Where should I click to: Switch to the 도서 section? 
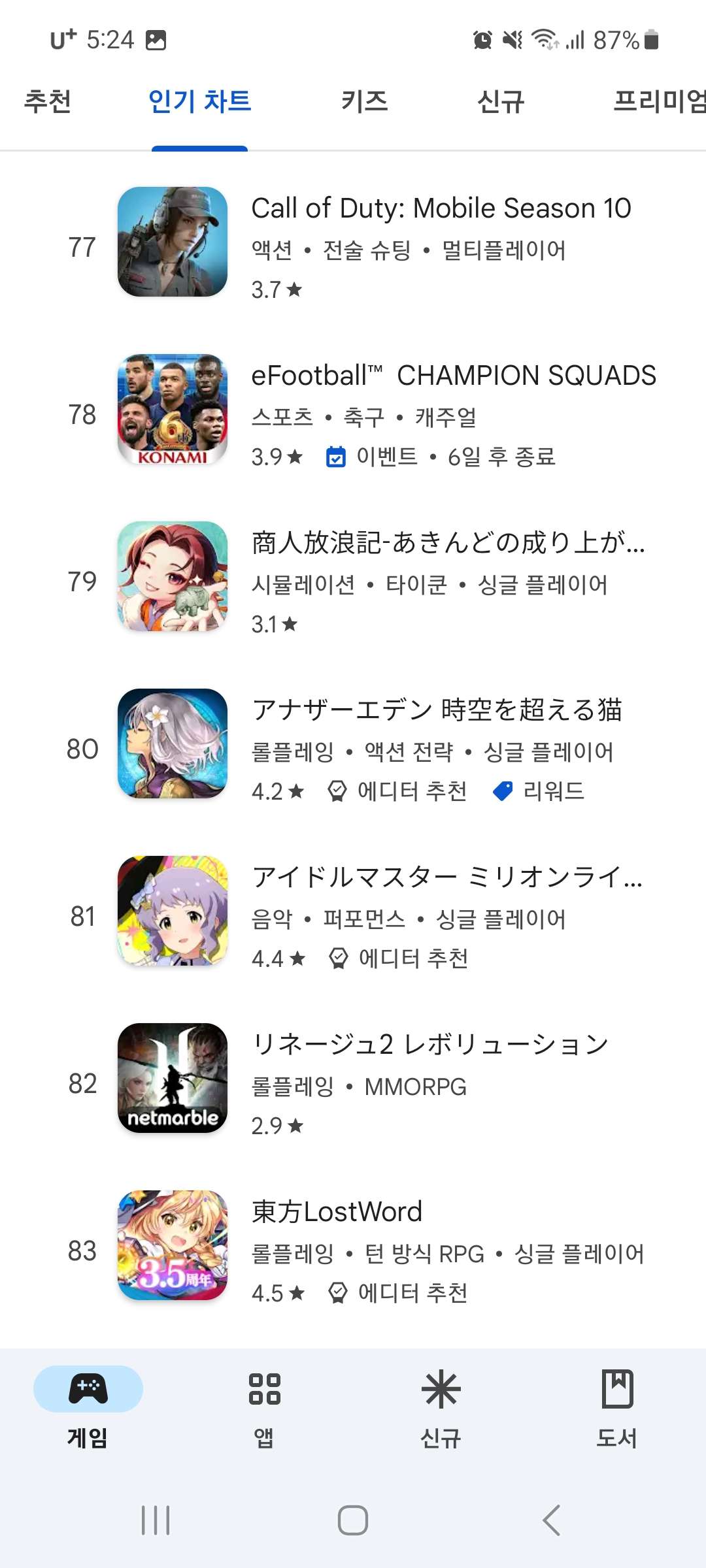click(x=616, y=1406)
